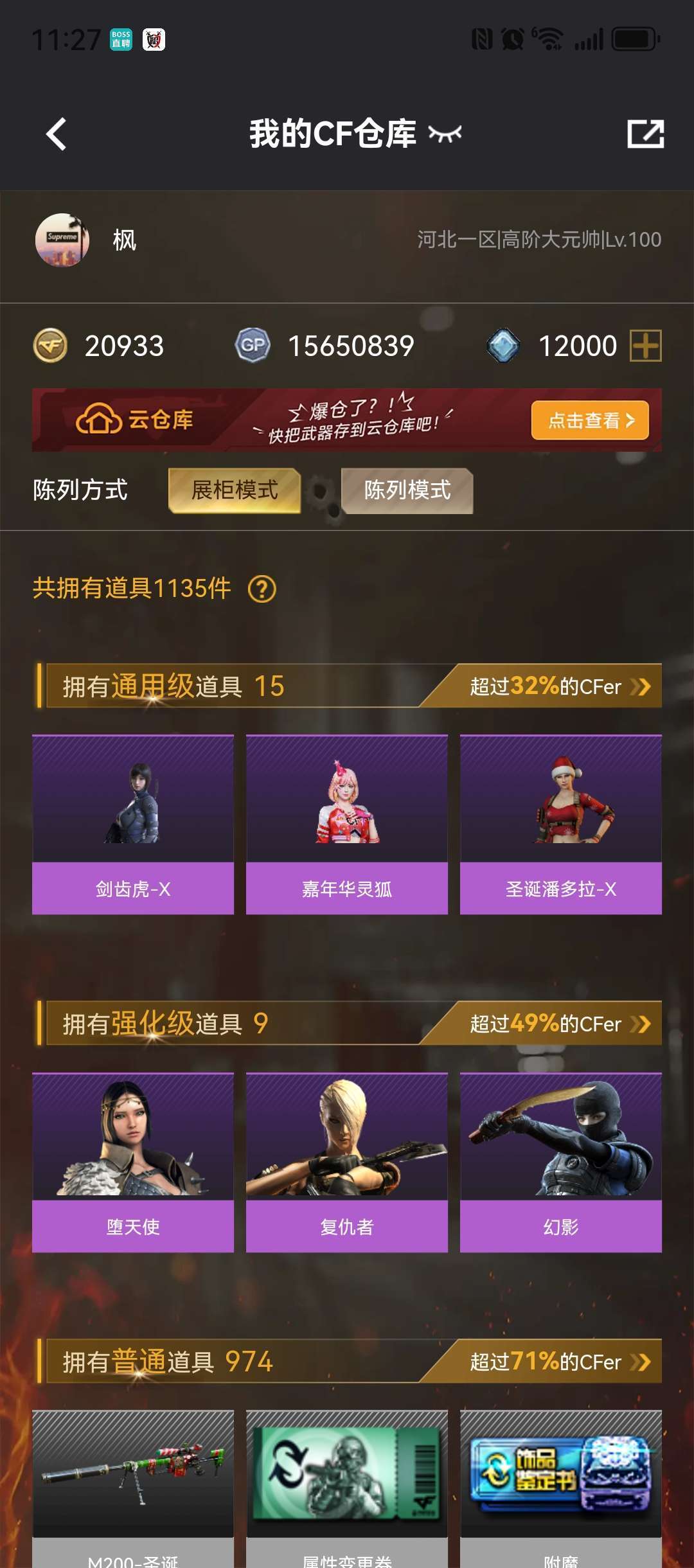Select the 幻影 character item

[x=561, y=1162]
